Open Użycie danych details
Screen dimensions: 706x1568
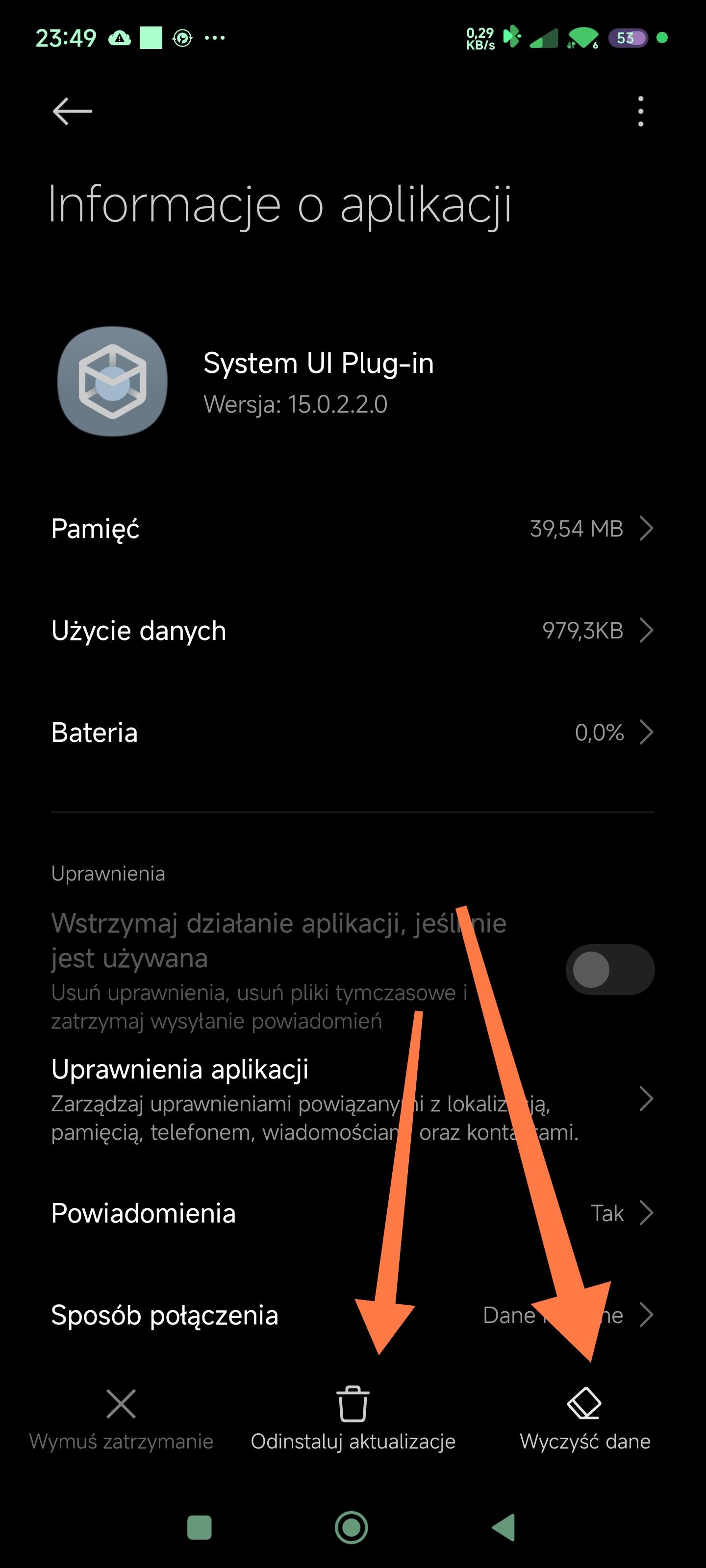click(353, 631)
